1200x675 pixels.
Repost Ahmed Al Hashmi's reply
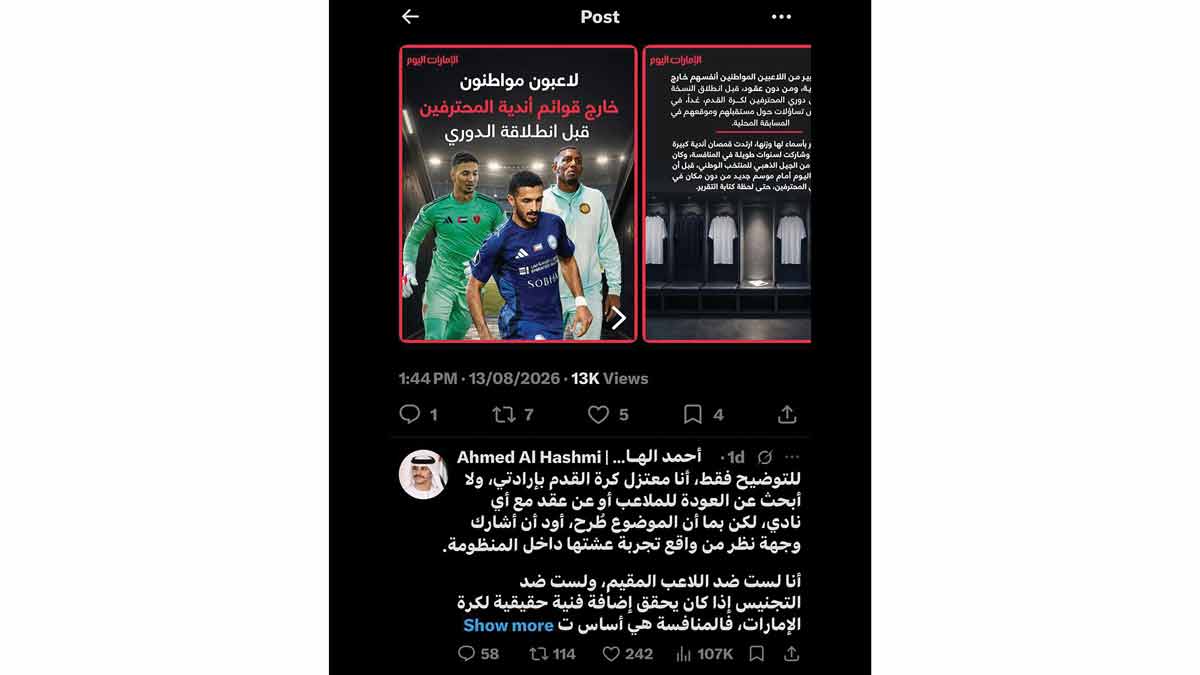[552, 654]
